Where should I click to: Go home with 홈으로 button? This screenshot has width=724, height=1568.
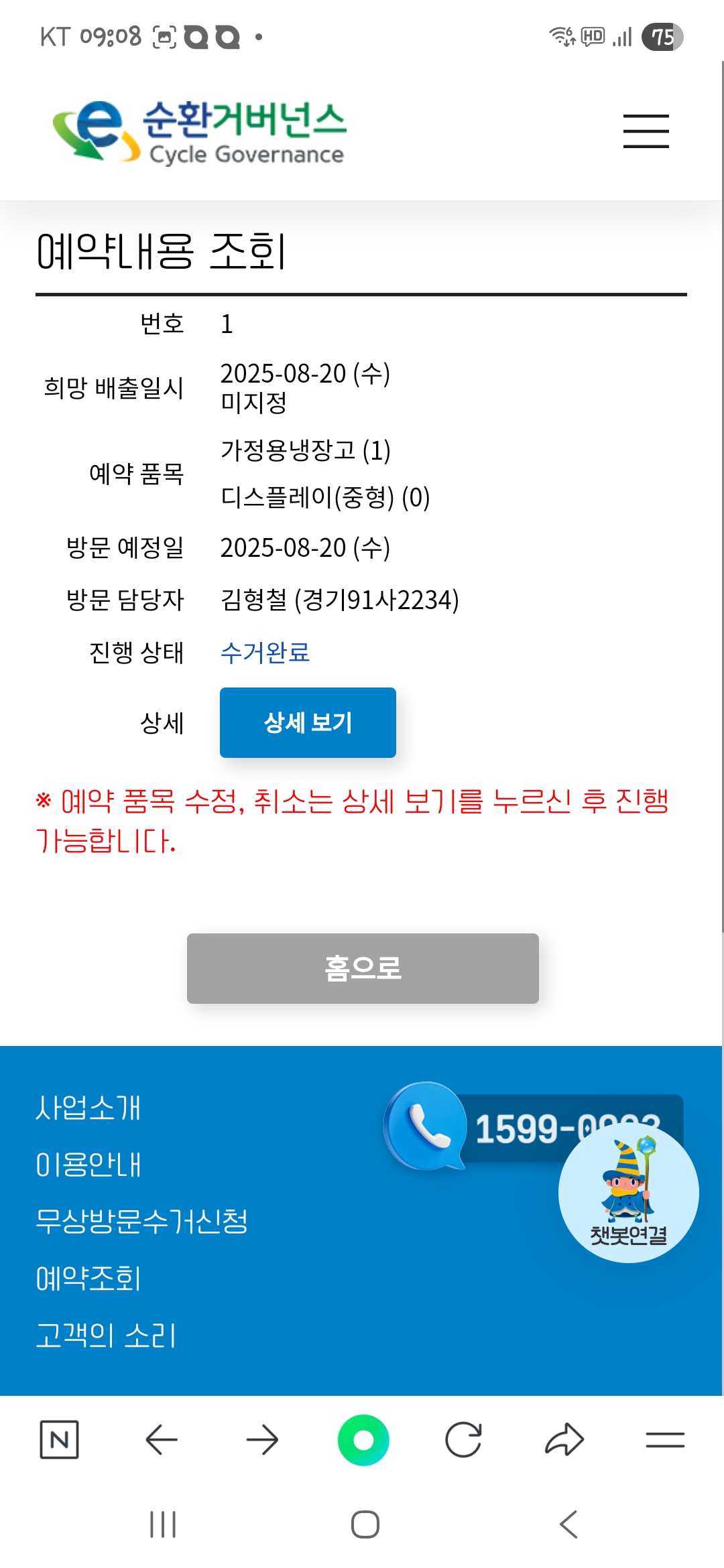coord(363,968)
